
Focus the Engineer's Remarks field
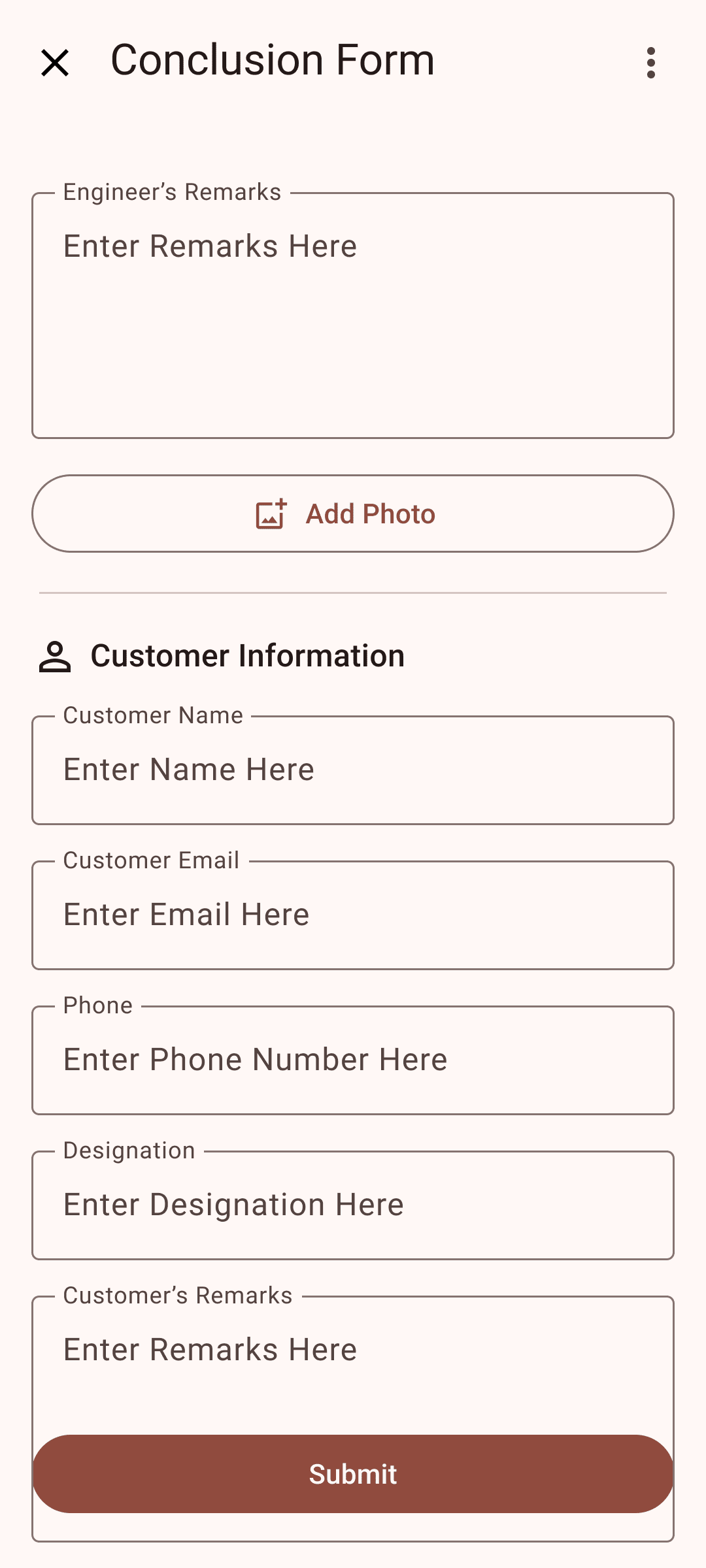point(353,315)
